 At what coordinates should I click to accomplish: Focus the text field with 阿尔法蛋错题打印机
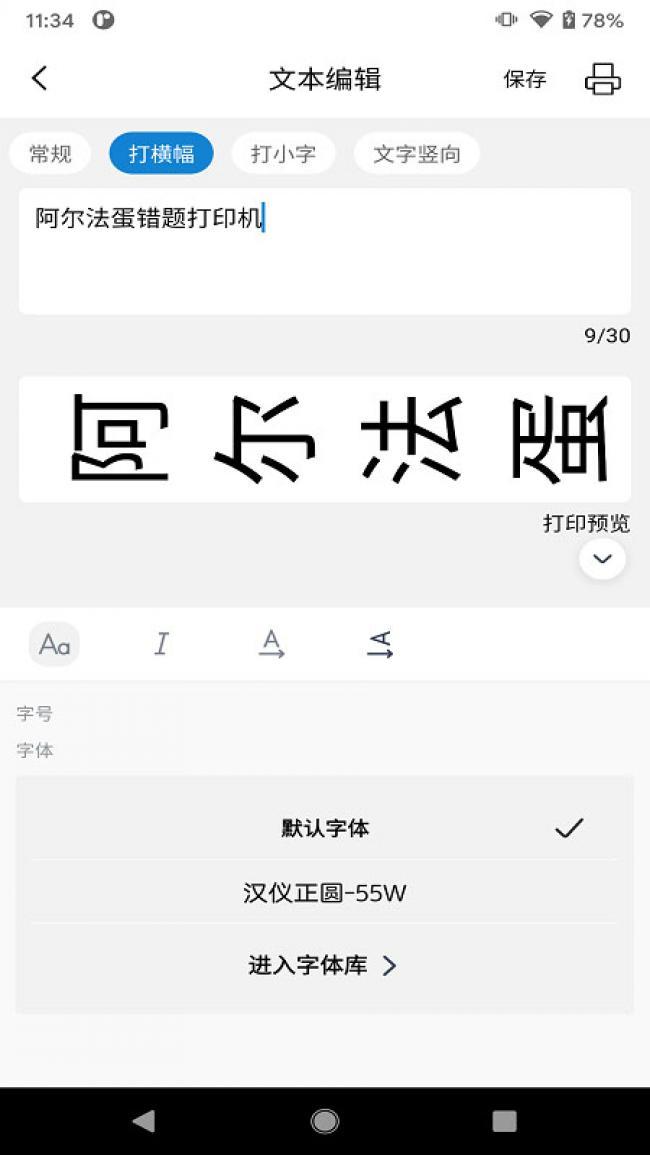(324, 250)
